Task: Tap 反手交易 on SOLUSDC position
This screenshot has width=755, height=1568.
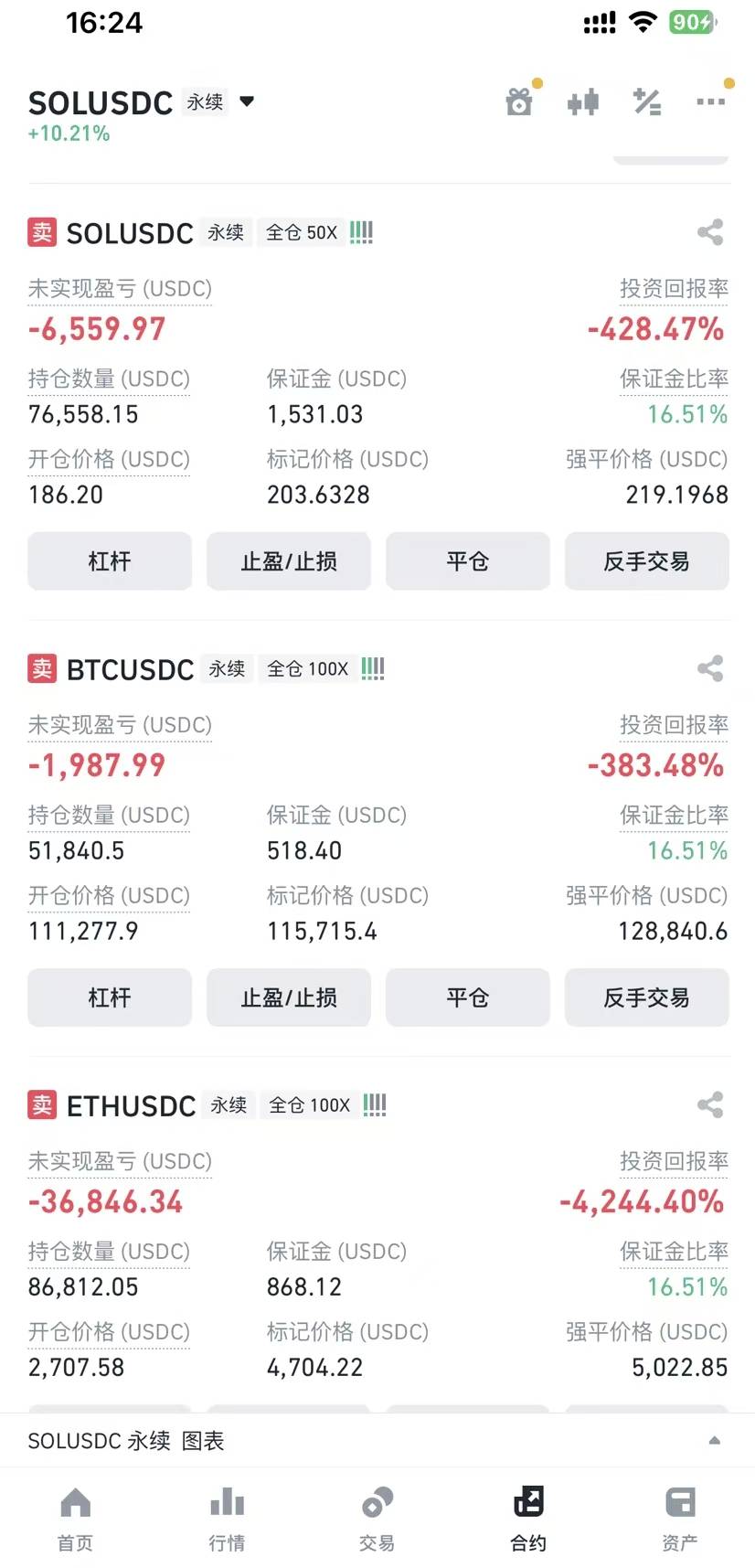Action: 647,560
